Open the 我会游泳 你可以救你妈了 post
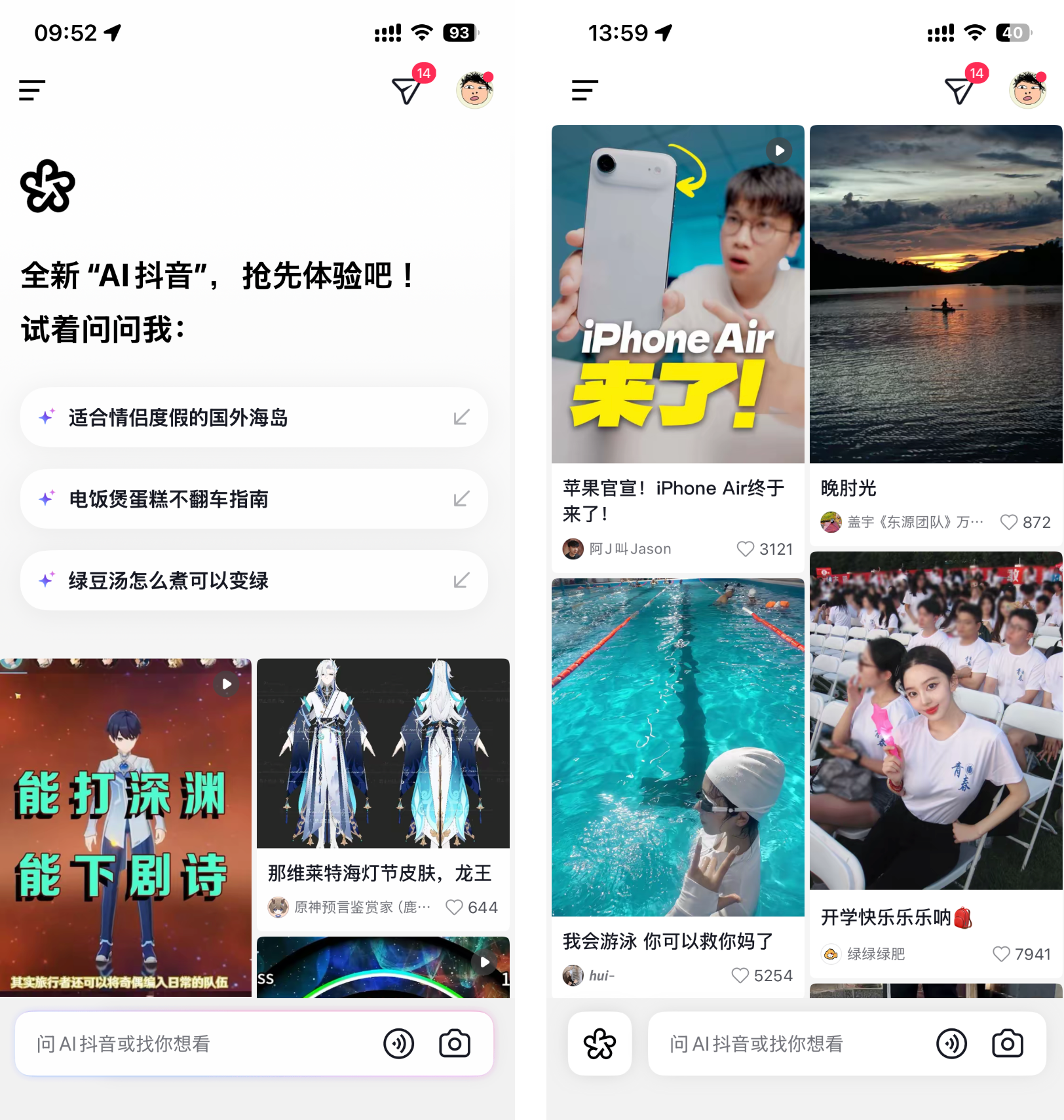The width and height of the screenshot is (1064, 1120). coord(677,747)
